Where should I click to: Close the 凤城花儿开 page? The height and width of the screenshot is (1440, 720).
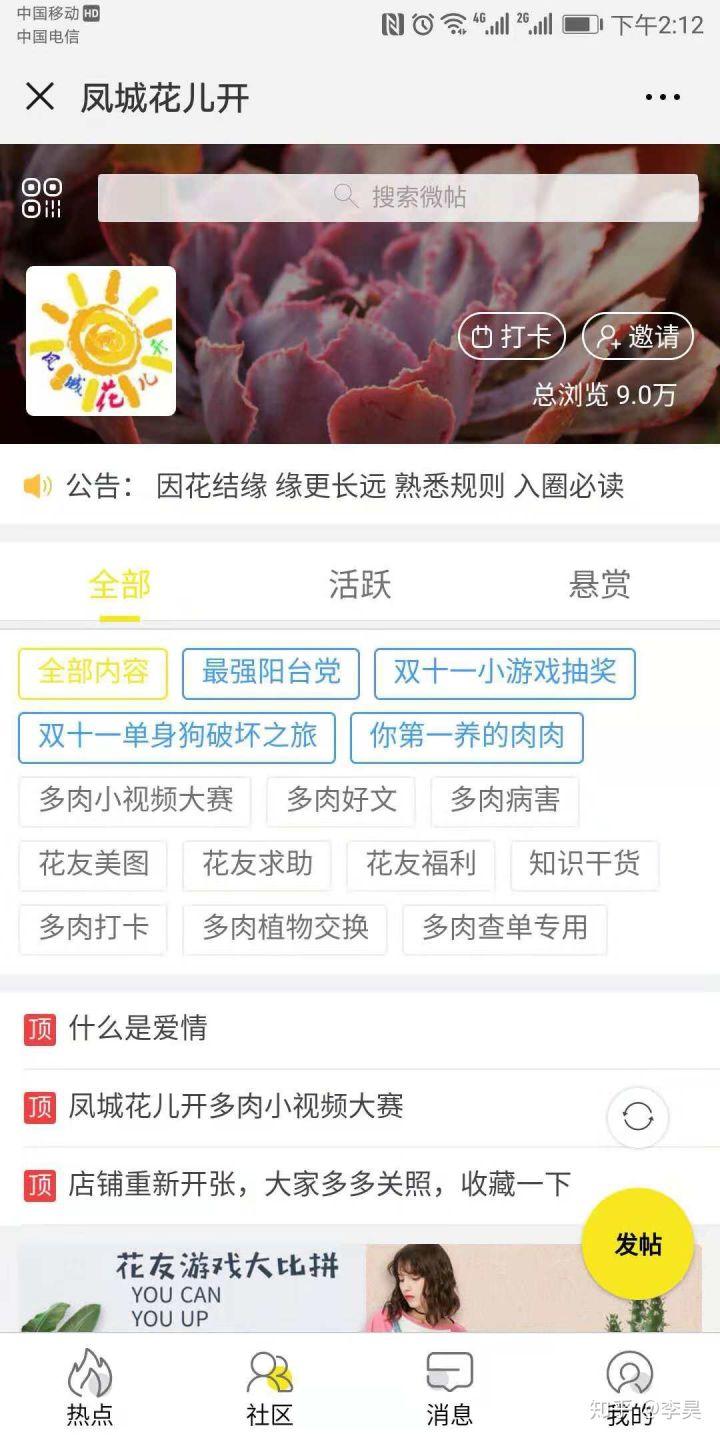coord(40,97)
